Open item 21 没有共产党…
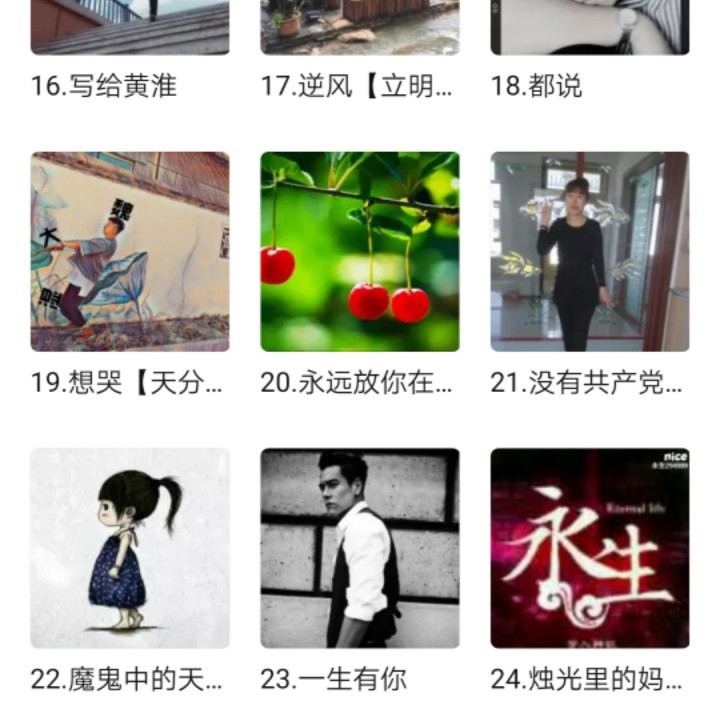The image size is (720, 720). click(590, 252)
